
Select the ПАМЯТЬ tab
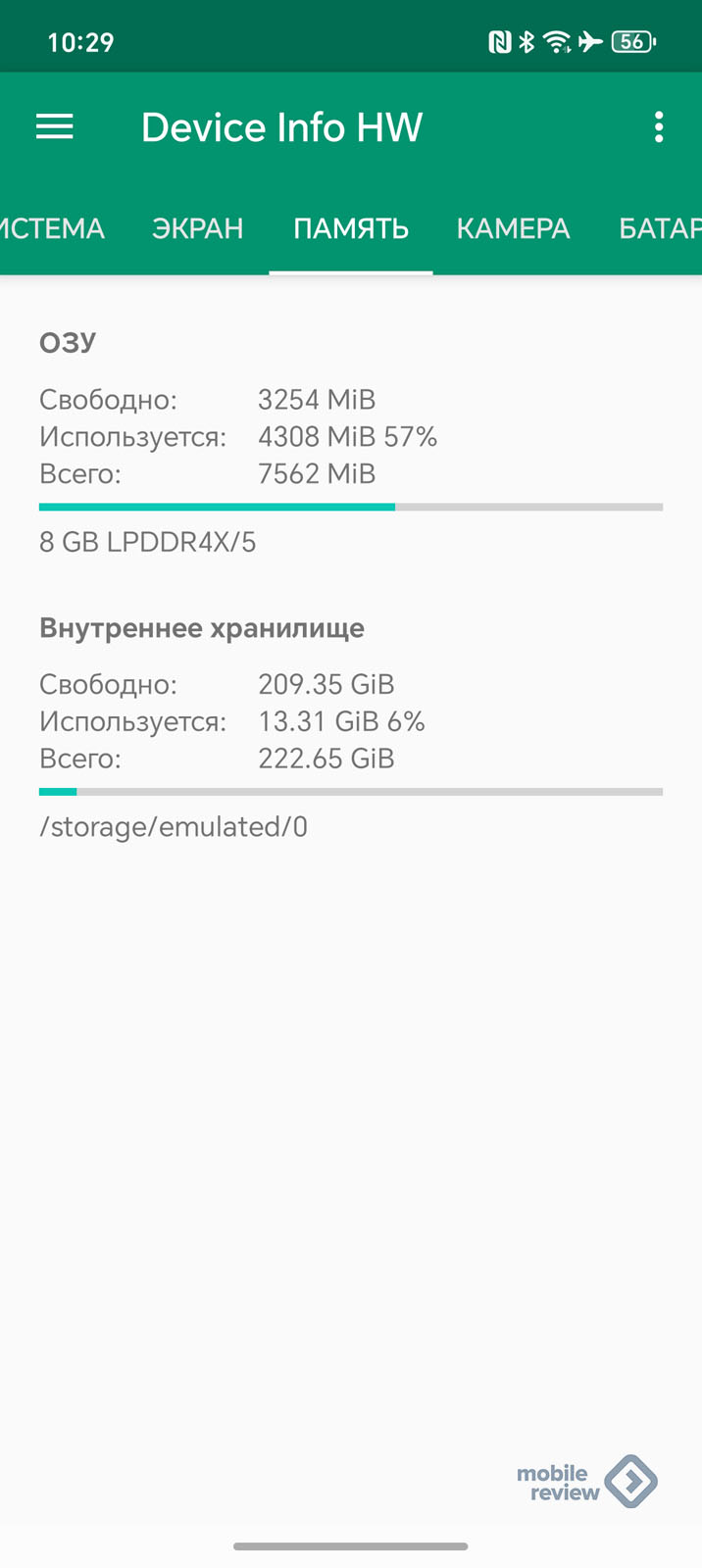point(351,228)
